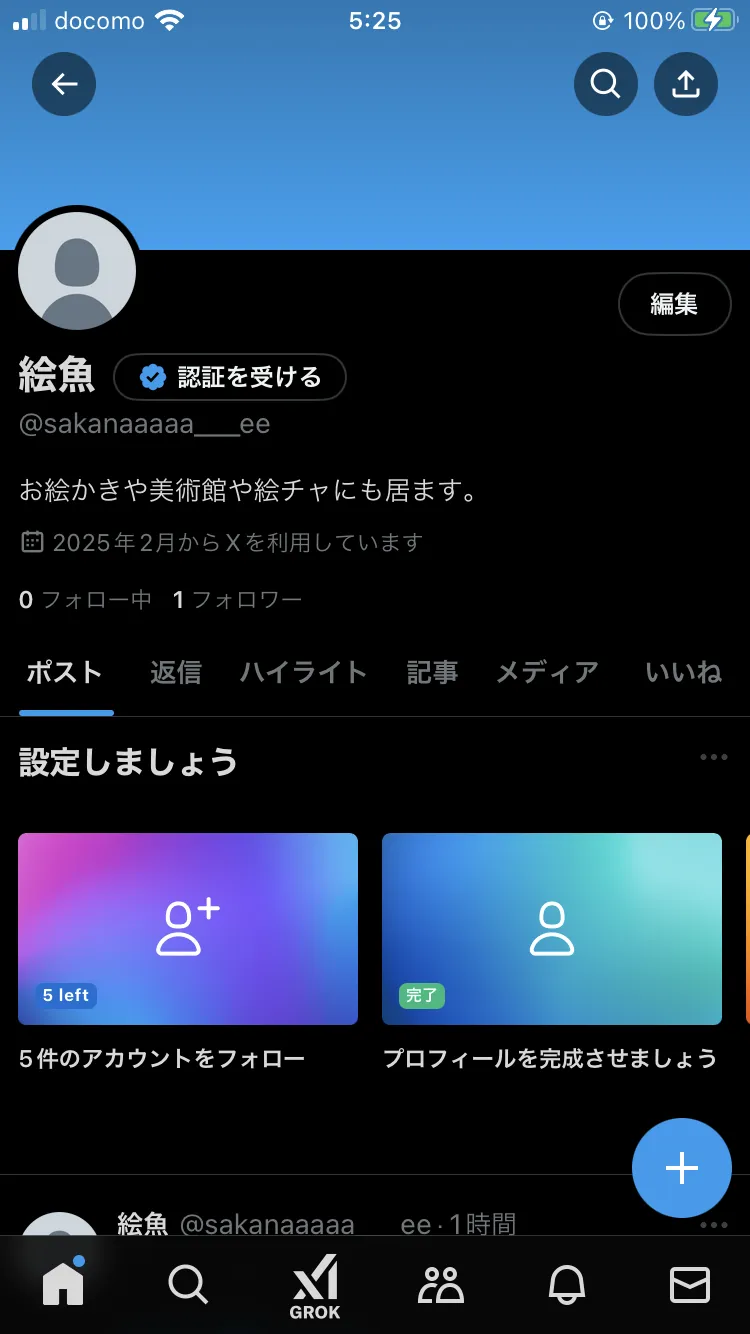Screen dimensions: 750x1334
Task: Switch to the ハイライト tab
Action: click(x=303, y=673)
